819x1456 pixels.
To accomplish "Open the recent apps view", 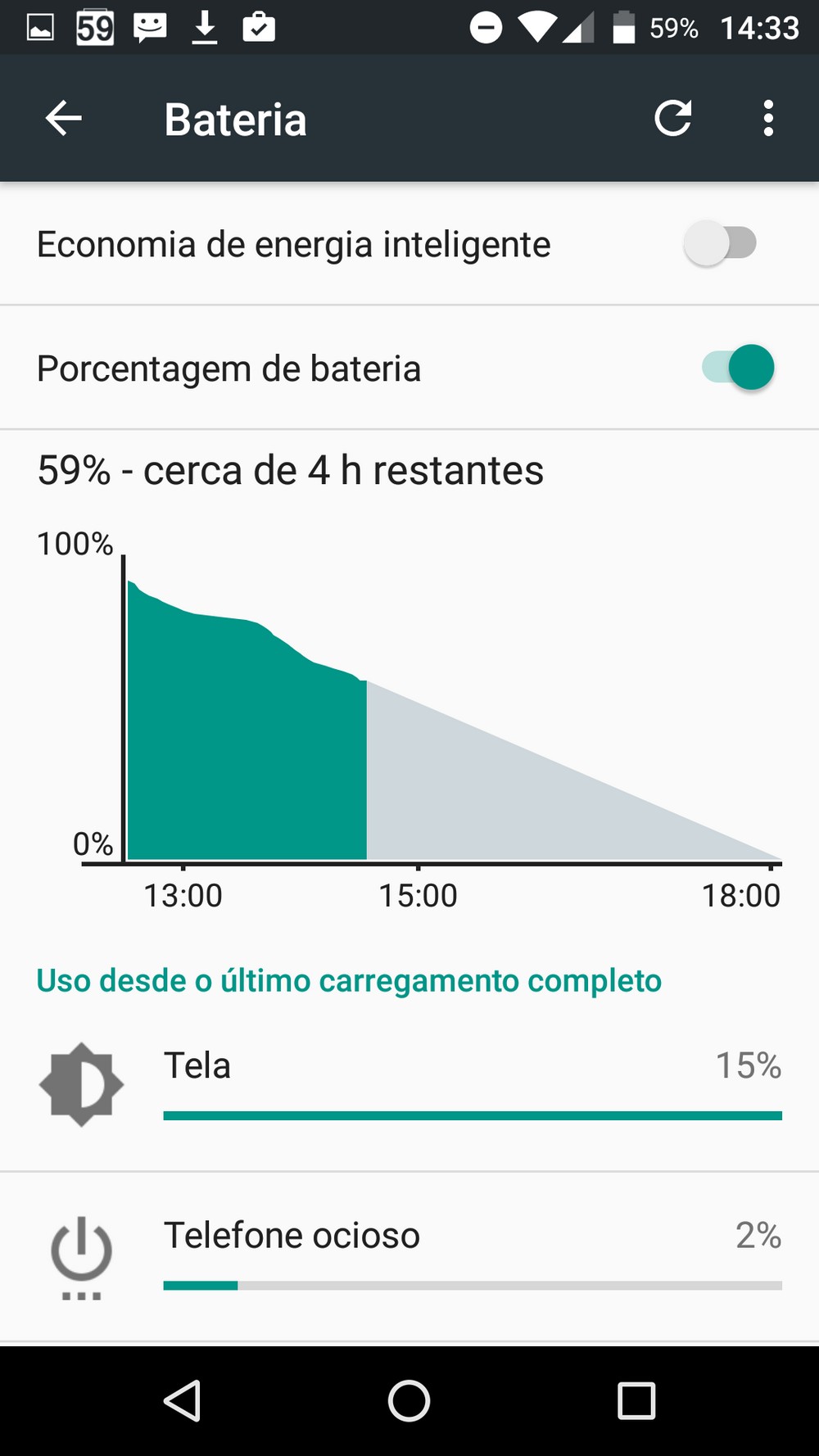I will point(636,1400).
